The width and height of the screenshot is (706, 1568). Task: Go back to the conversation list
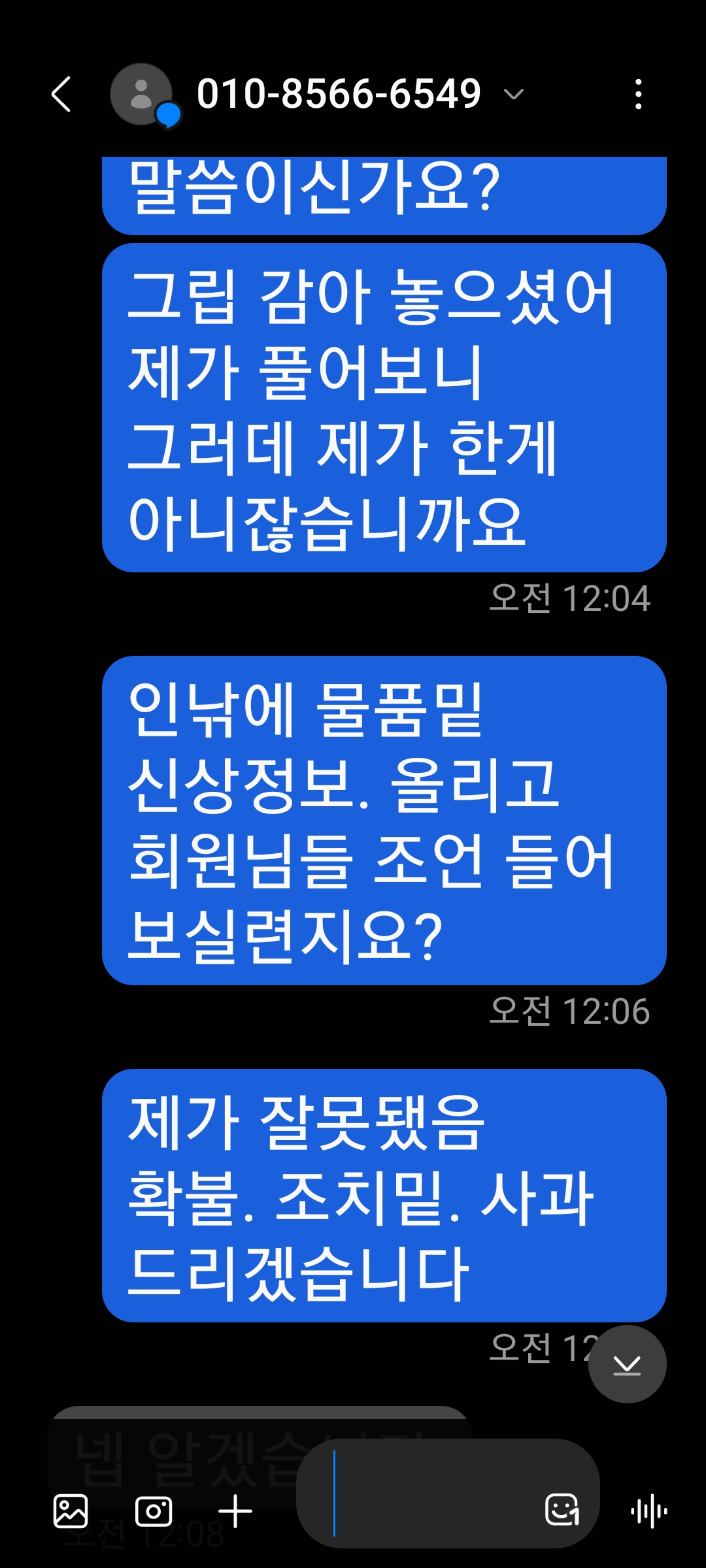[x=61, y=94]
